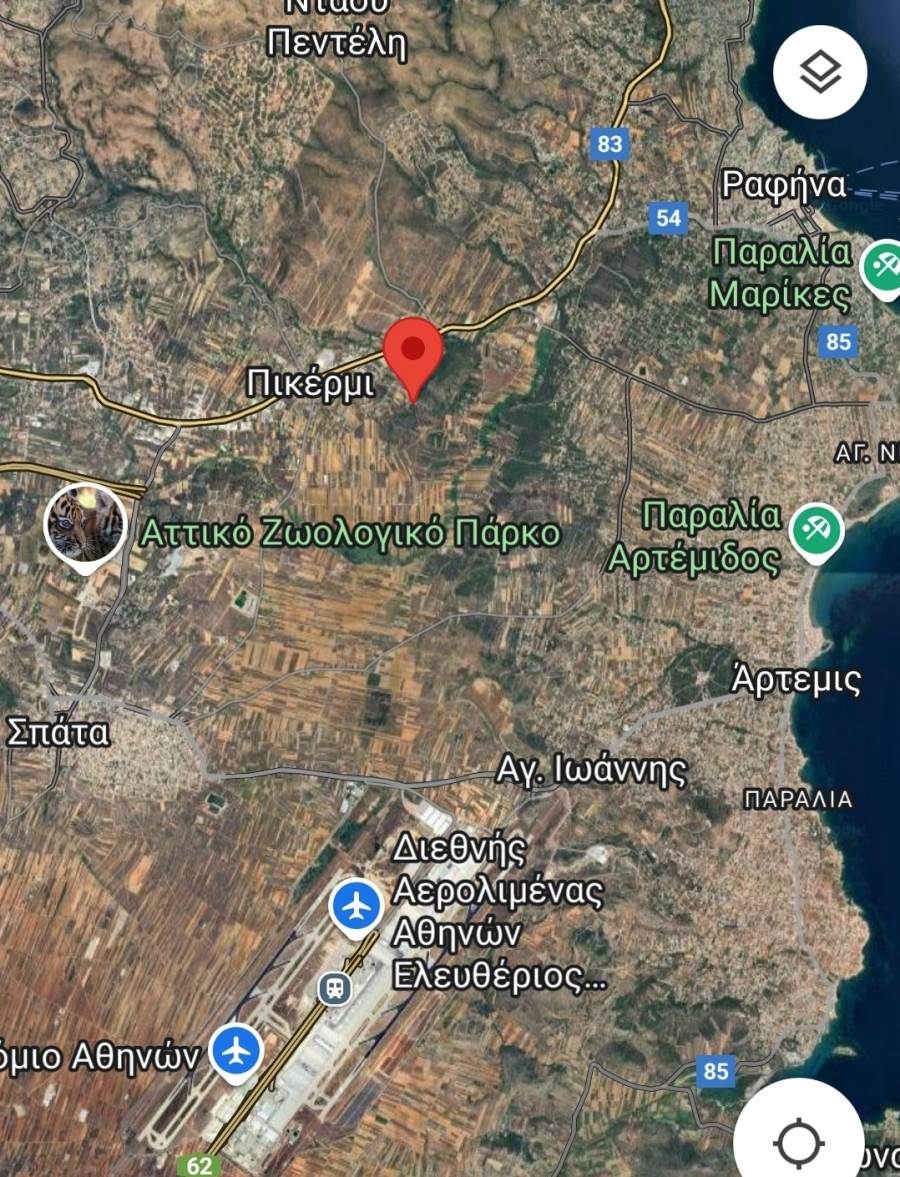Screen dimensions: 900x1177
Task: Select the Παραλία Αρτέμιδος beach marker
Action: (x=817, y=531)
